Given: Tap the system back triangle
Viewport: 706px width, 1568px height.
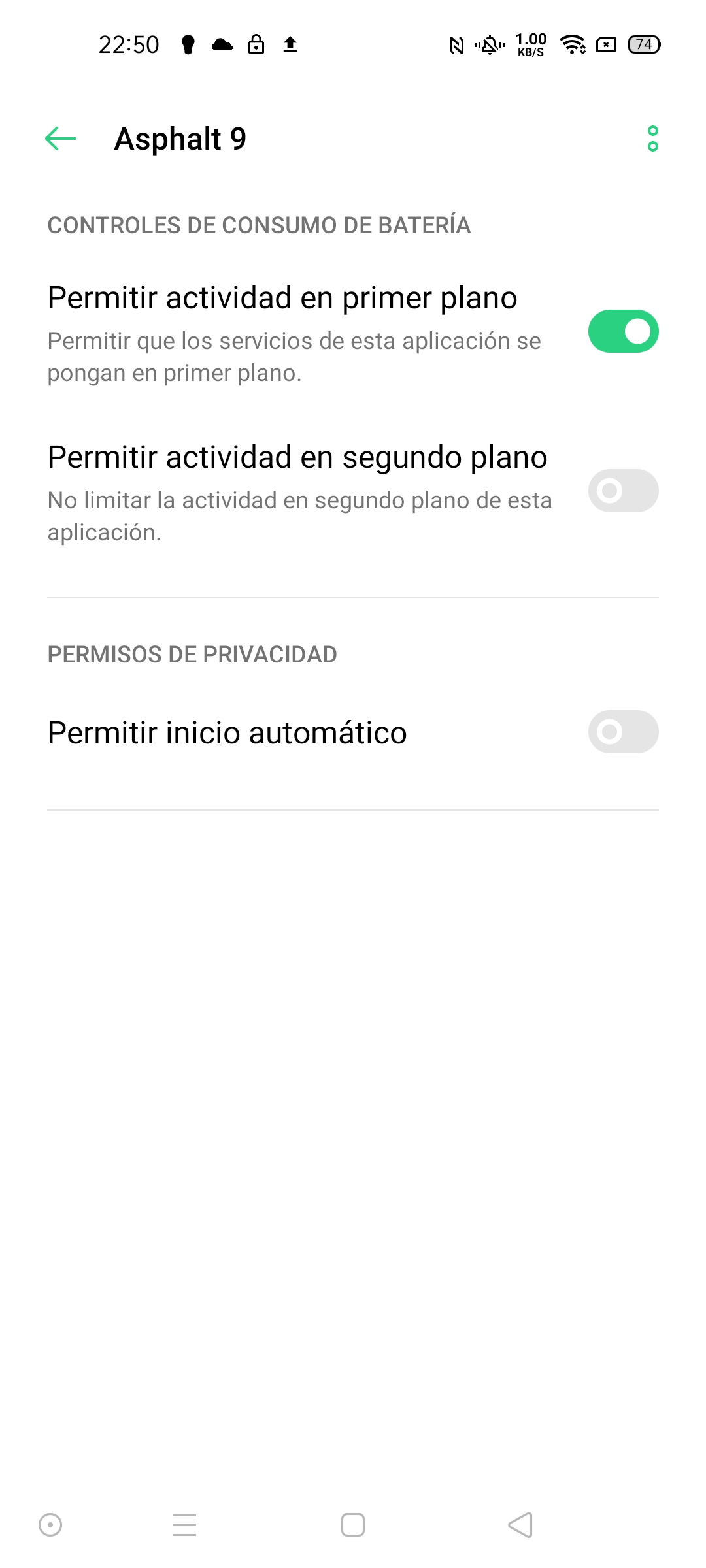Looking at the screenshot, I should pos(521,1525).
